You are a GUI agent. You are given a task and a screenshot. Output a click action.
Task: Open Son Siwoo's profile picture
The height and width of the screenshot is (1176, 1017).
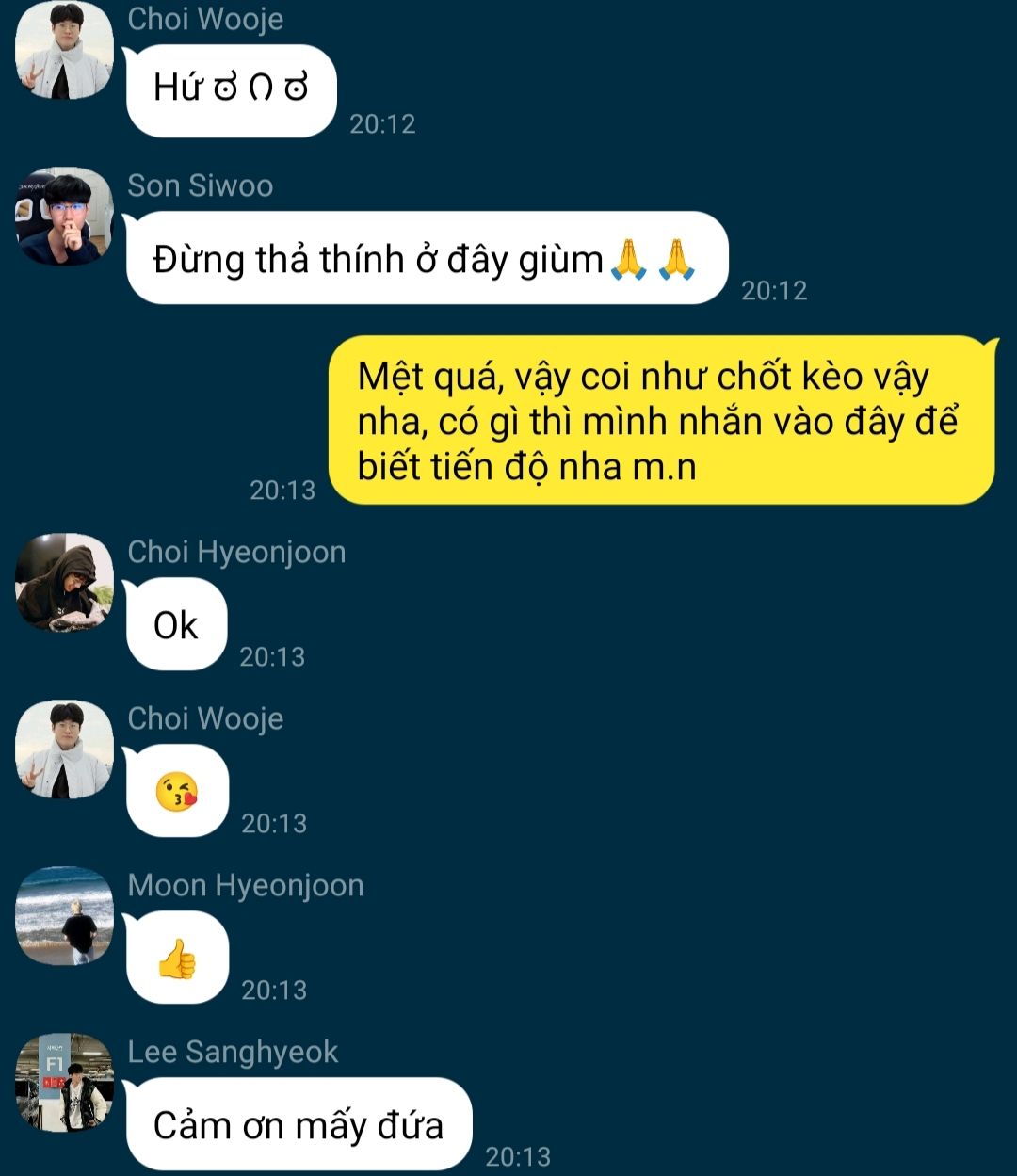click(64, 217)
